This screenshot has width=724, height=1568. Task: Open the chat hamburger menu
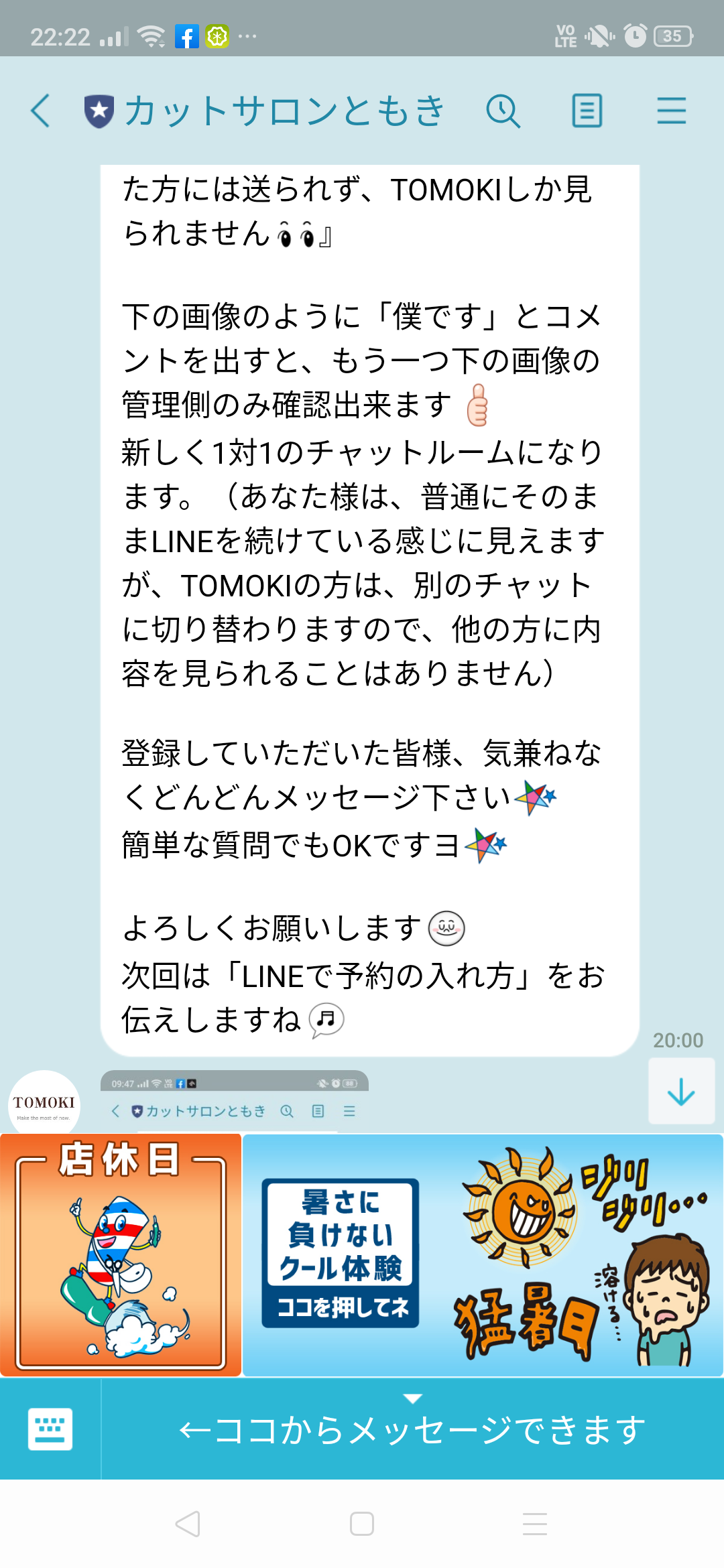(x=671, y=111)
